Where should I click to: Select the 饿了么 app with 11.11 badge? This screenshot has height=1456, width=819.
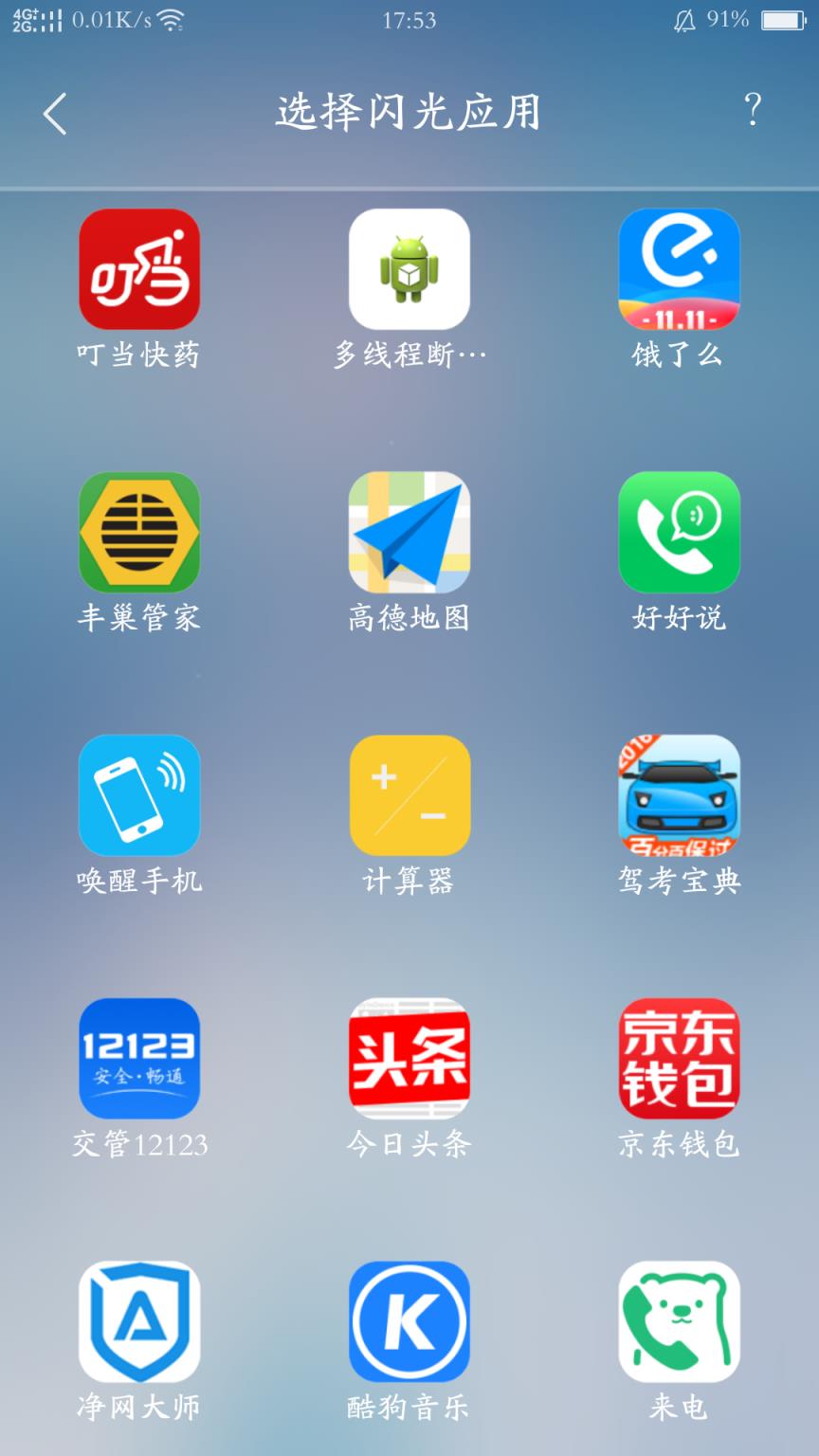click(x=679, y=268)
